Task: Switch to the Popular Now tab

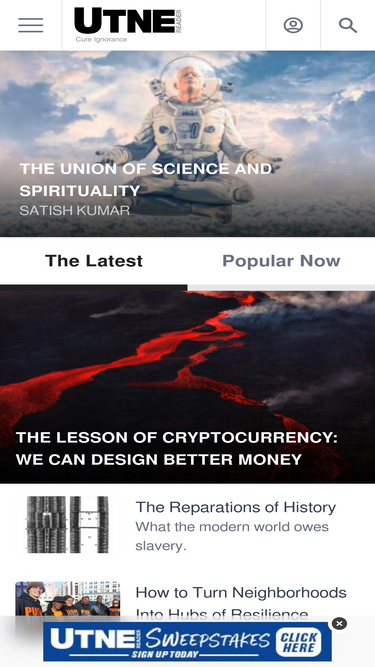Action: click(281, 261)
